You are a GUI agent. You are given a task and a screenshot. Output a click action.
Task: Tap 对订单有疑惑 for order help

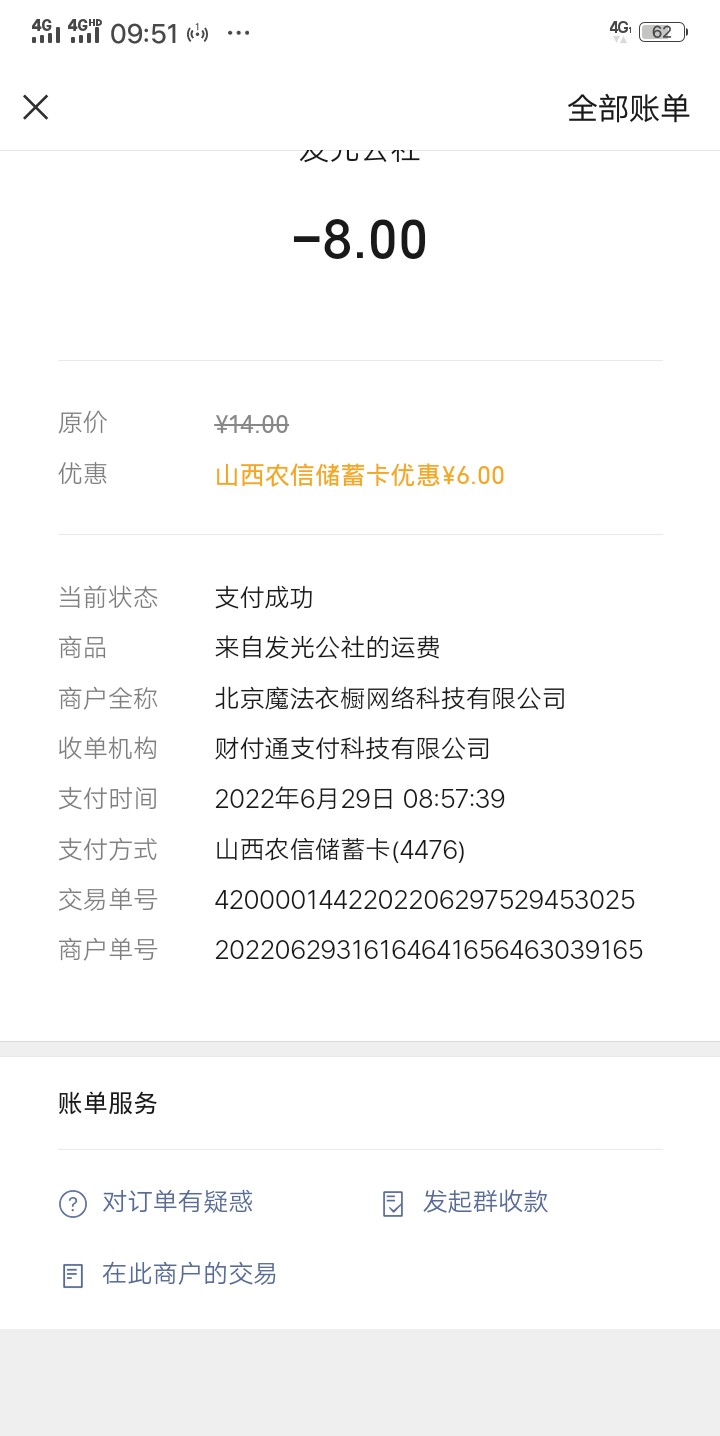157,1202
